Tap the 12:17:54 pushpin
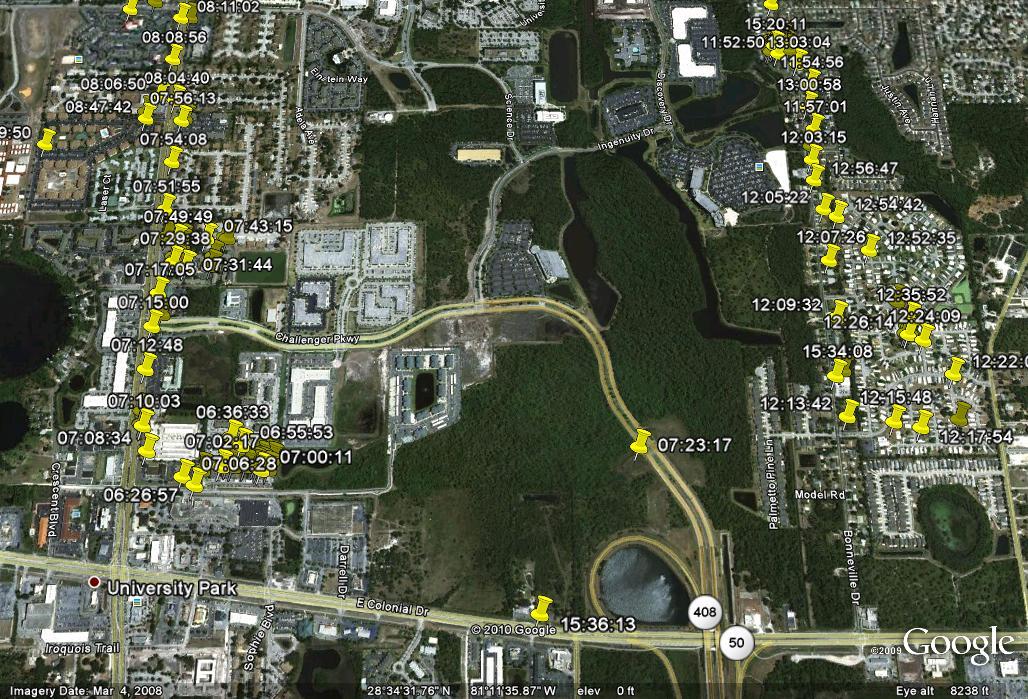 point(961,412)
